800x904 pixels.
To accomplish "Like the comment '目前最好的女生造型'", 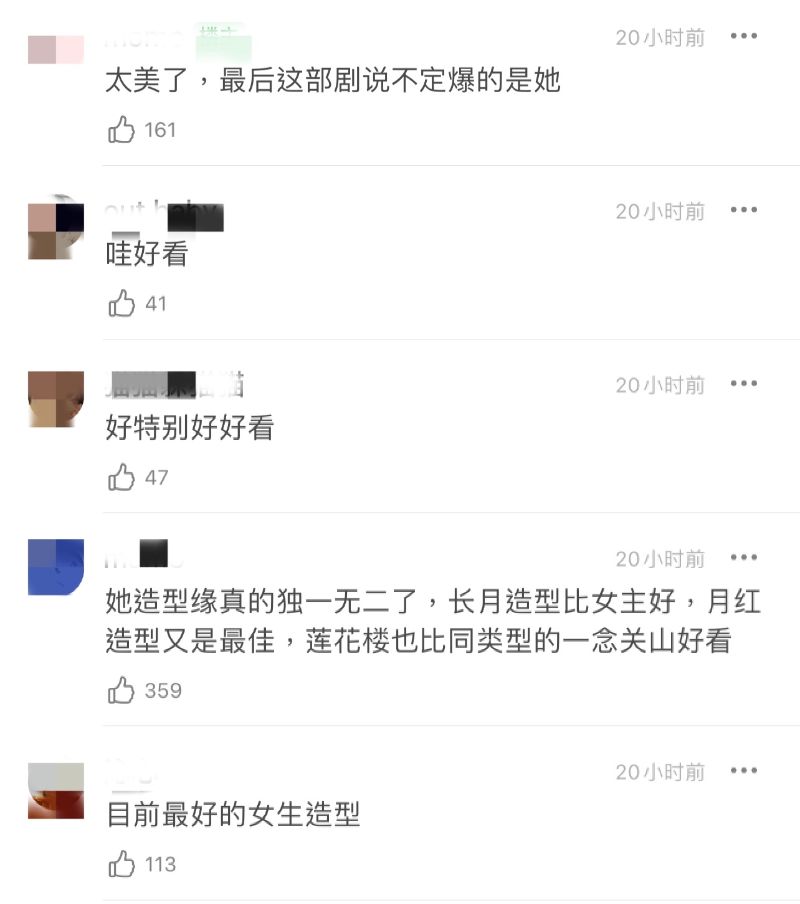I will point(122,865).
